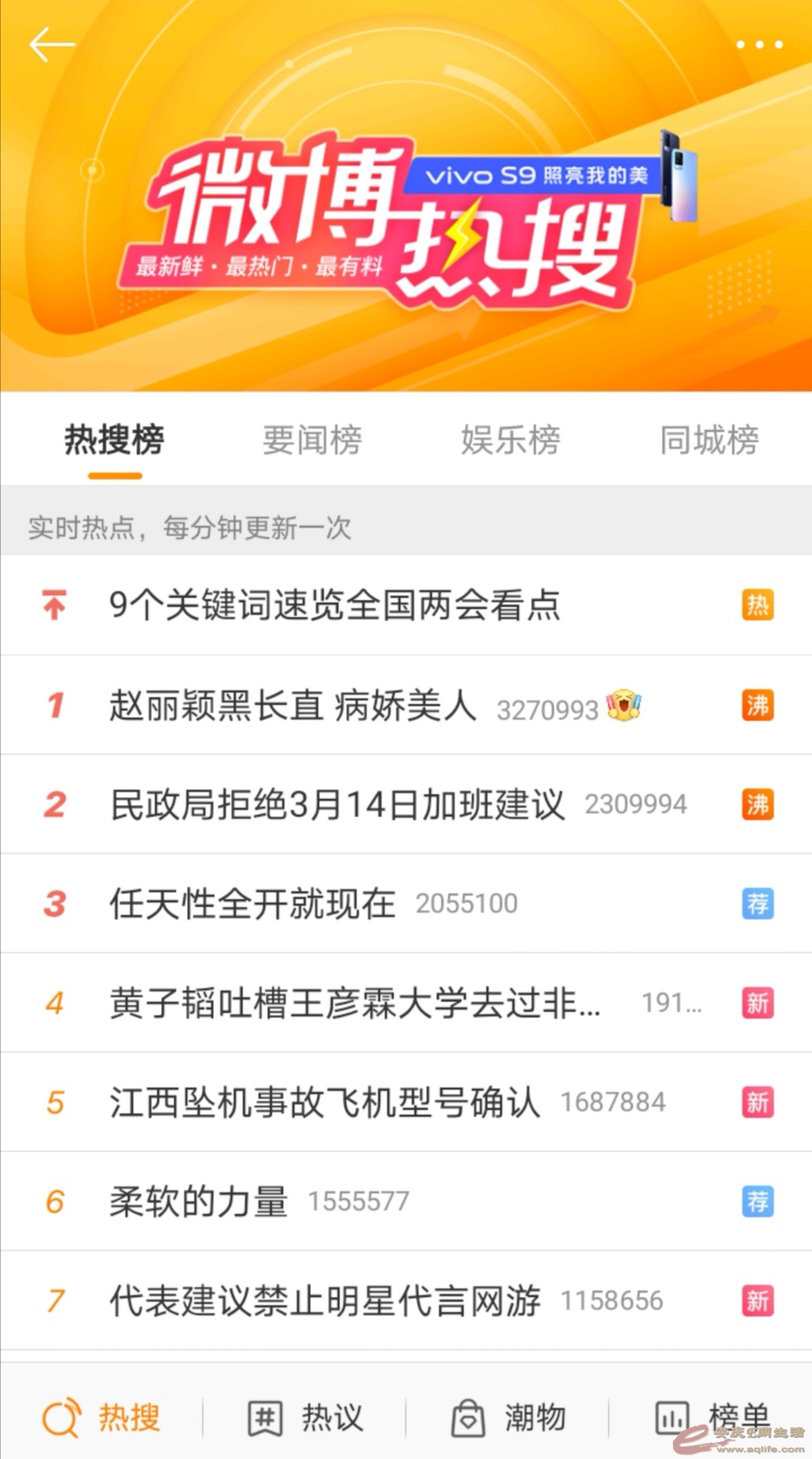Open topic 代表建议禁止明星代言网游

(325, 1301)
